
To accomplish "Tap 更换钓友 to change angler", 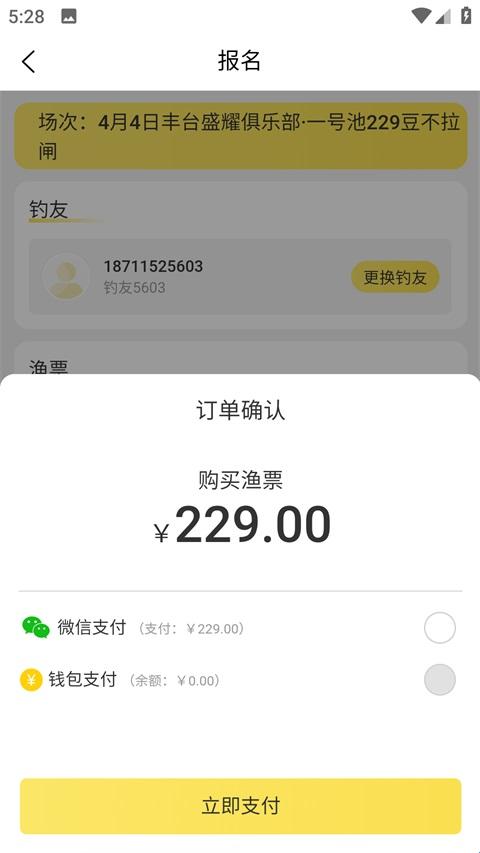I will tap(395, 277).
